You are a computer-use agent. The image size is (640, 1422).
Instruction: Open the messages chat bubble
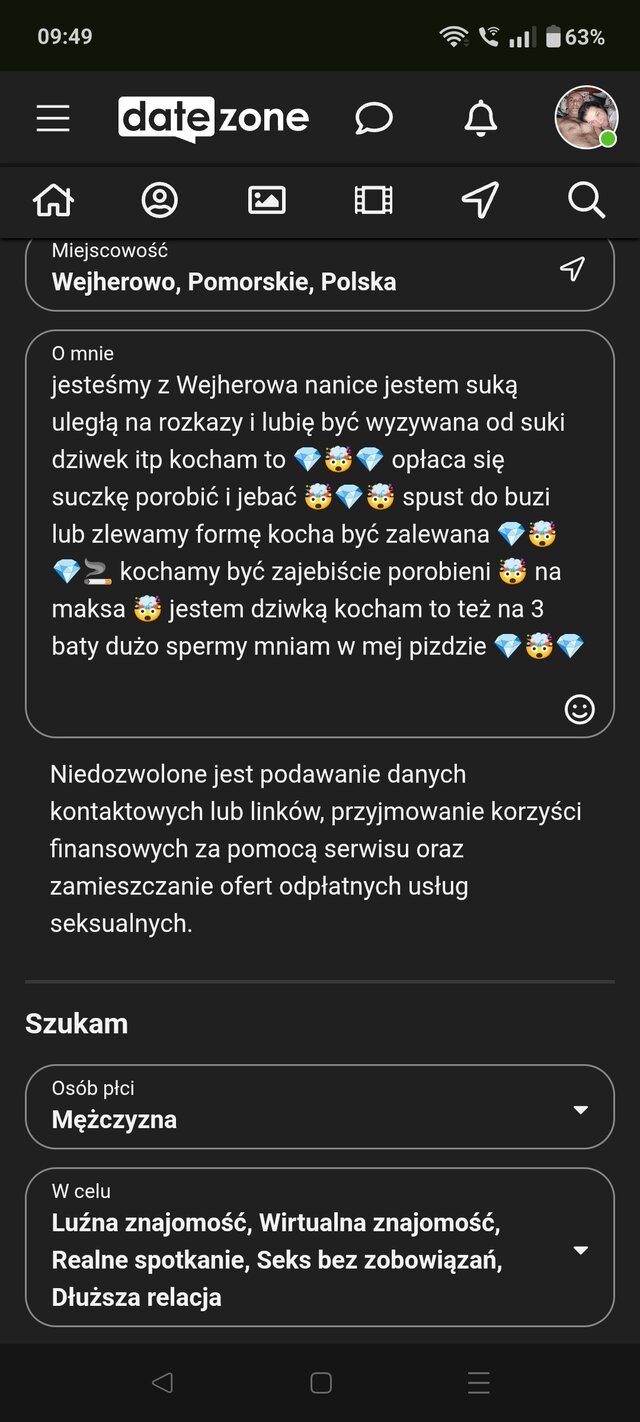[x=374, y=119]
